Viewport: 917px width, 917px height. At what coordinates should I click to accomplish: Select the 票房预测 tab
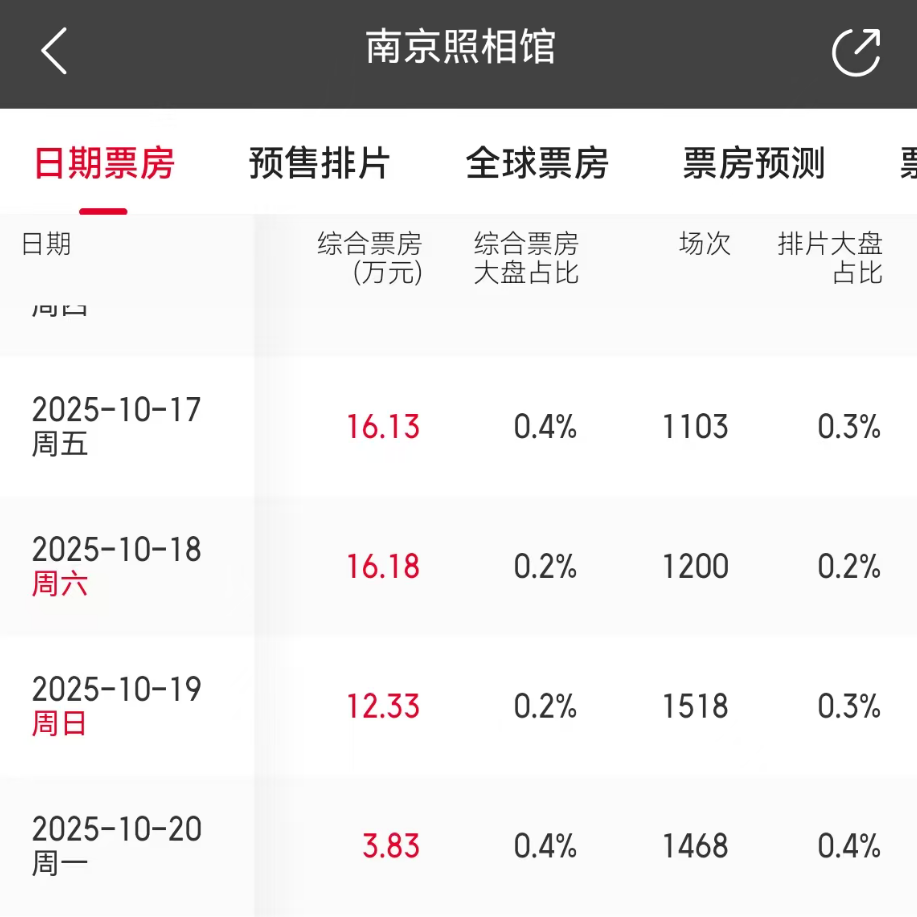753,163
